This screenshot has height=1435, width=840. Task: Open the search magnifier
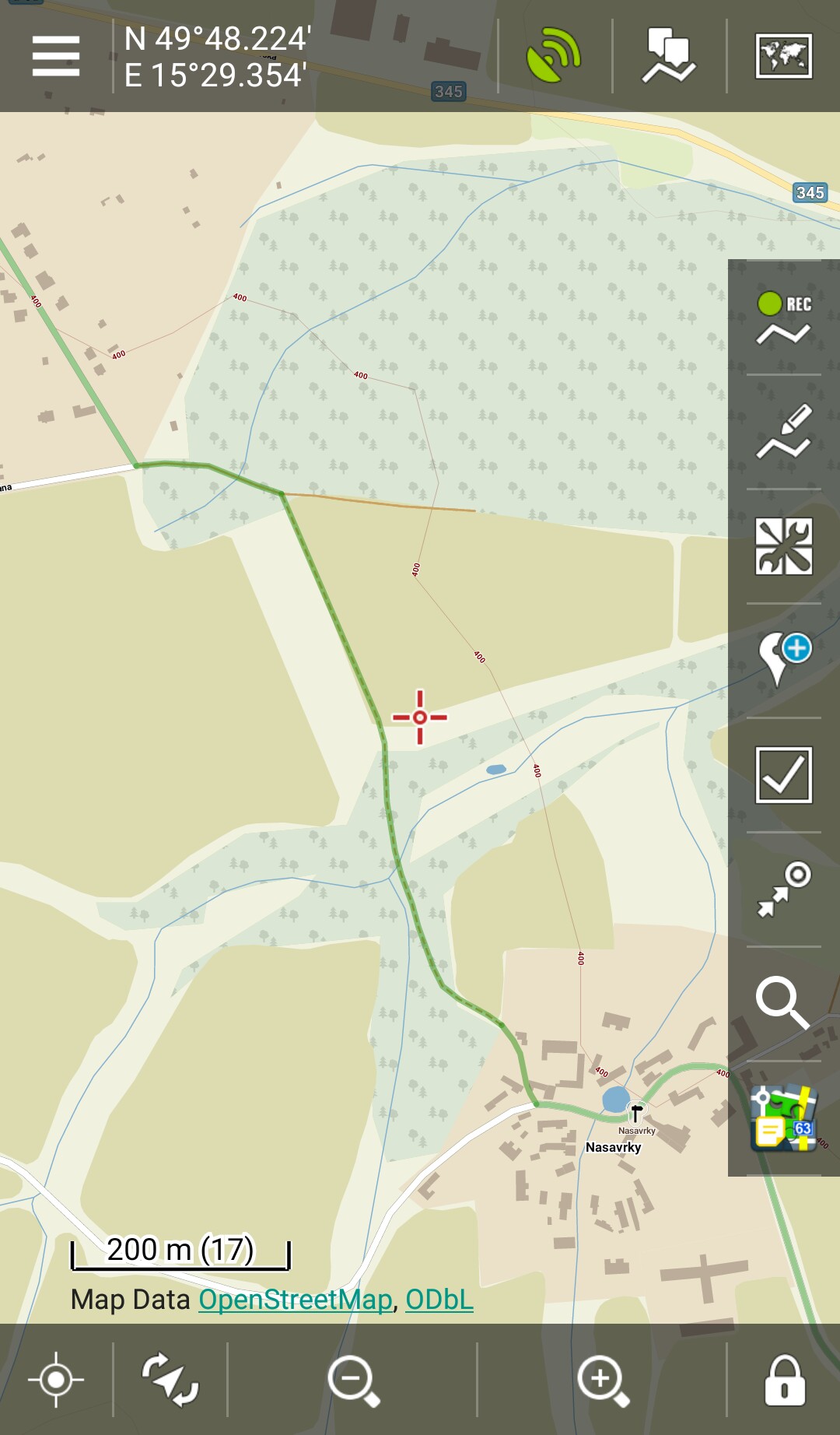click(783, 1004)
